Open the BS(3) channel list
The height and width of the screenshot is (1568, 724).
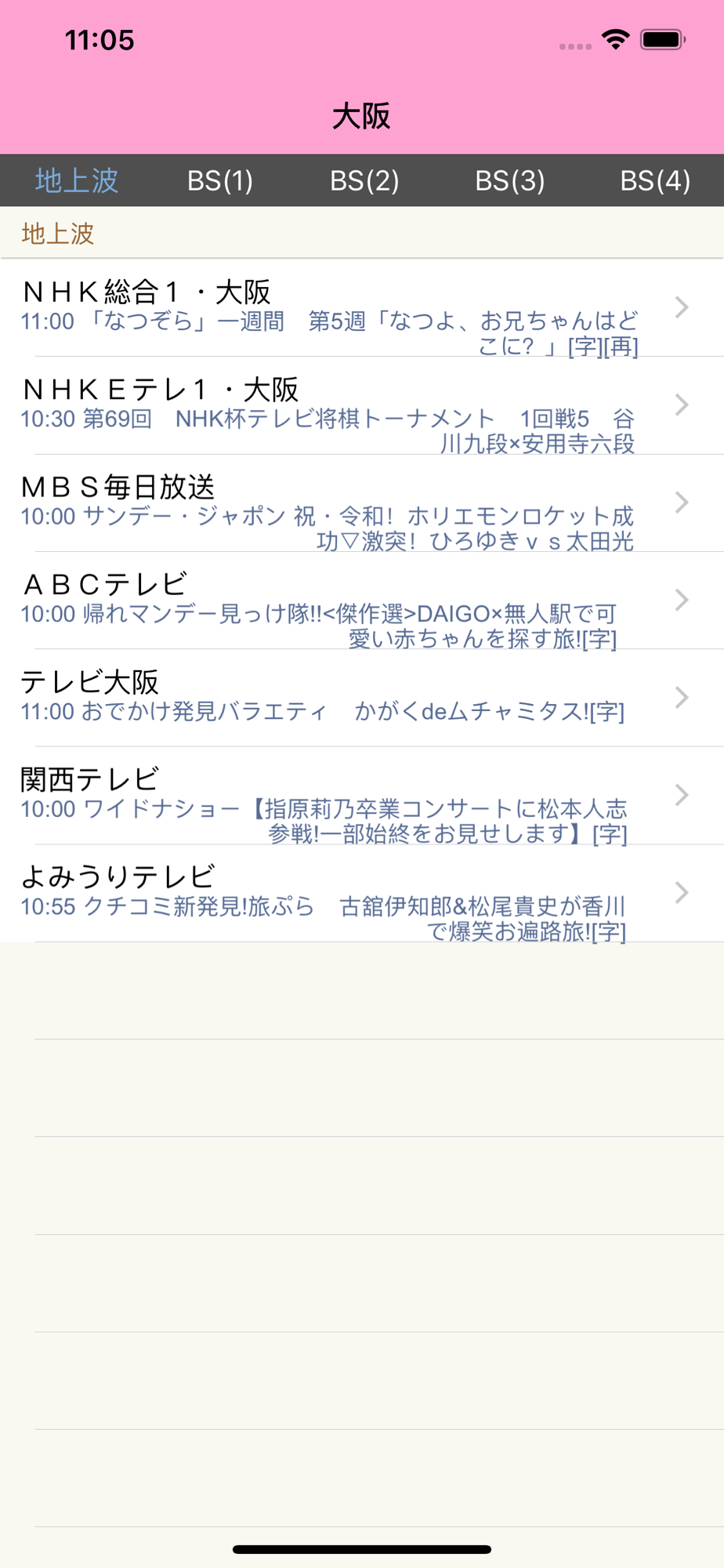click(x=509, y=180)
